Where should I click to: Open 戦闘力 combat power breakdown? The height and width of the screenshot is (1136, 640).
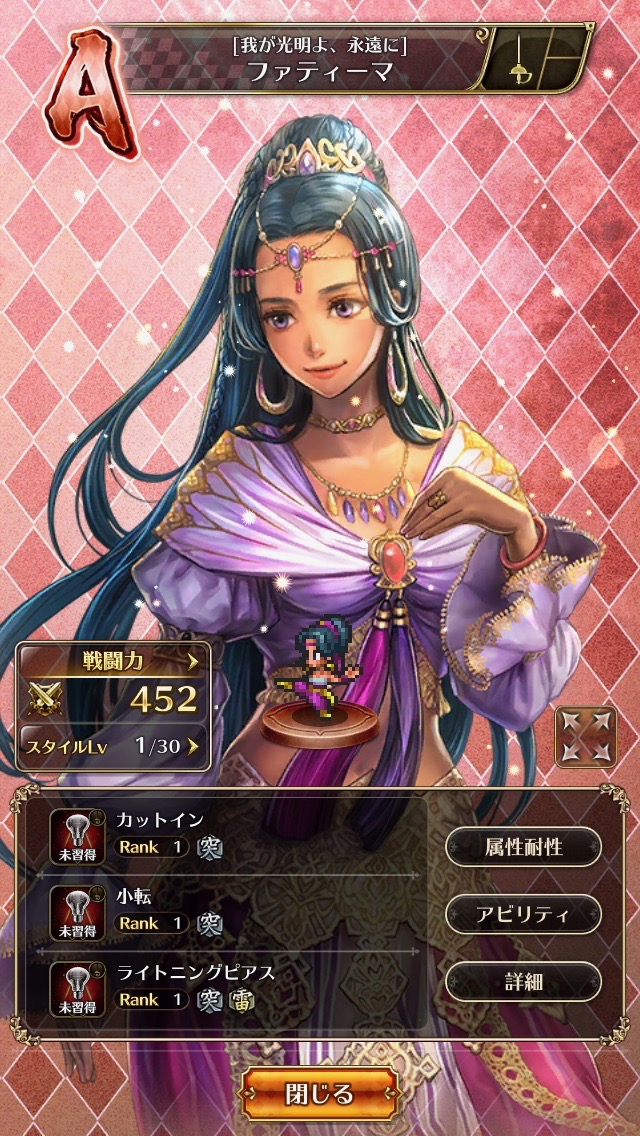(113, 661)
